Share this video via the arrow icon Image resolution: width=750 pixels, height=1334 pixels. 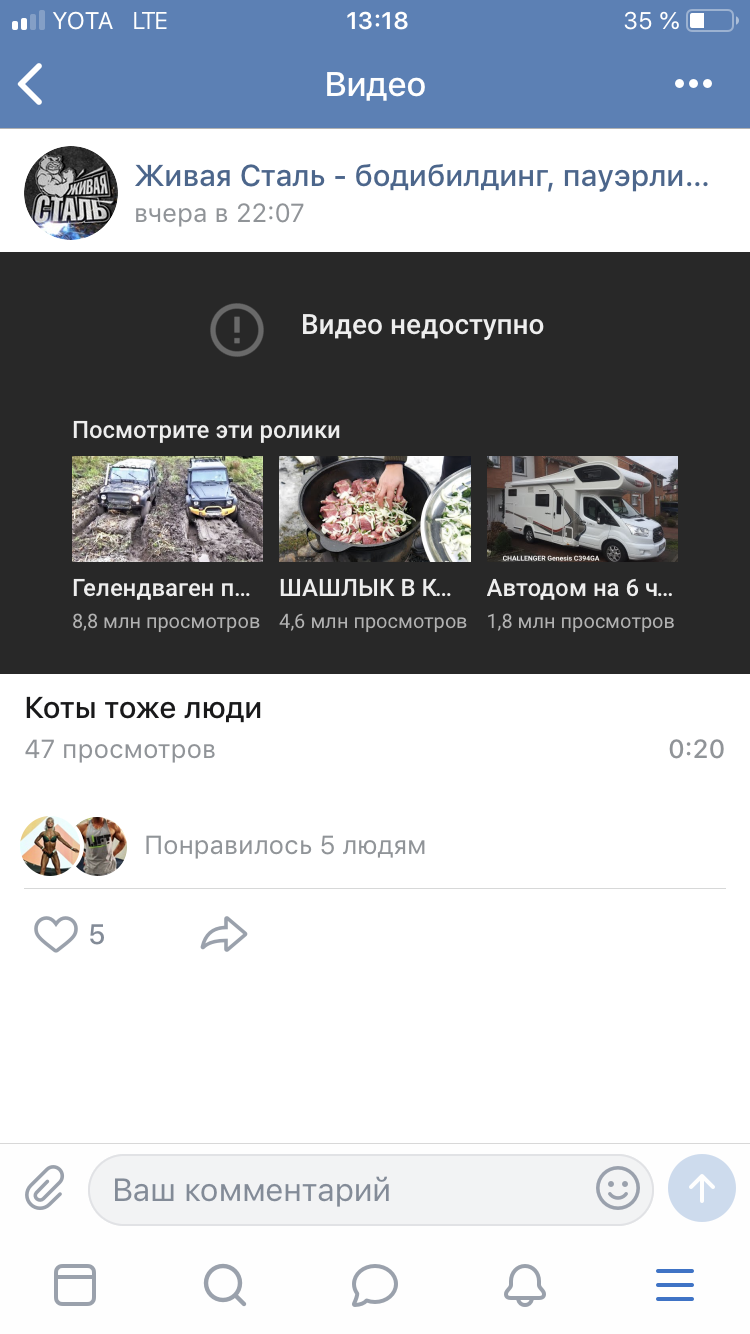tap(224, 935)
